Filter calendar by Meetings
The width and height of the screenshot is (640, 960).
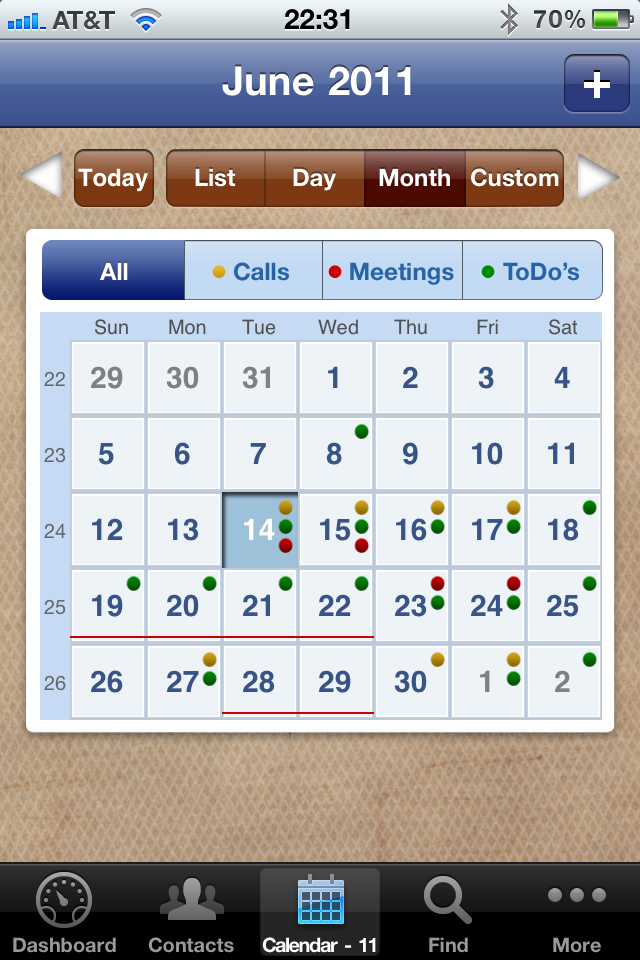pos(392,271)
